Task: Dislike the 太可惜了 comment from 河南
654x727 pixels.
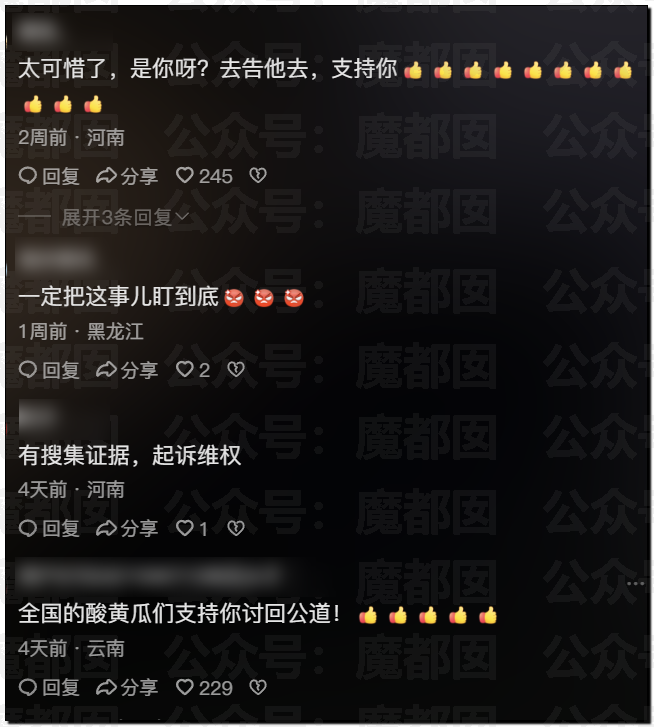Action: [x=257, y=176]
